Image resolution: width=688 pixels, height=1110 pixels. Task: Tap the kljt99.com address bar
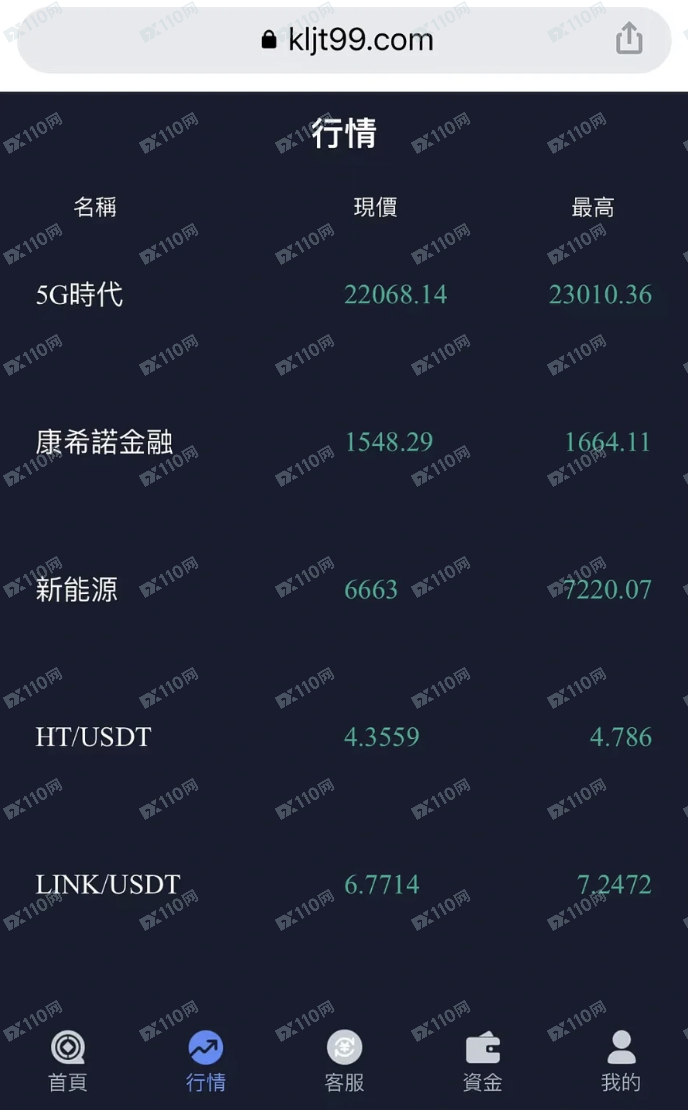347,40
